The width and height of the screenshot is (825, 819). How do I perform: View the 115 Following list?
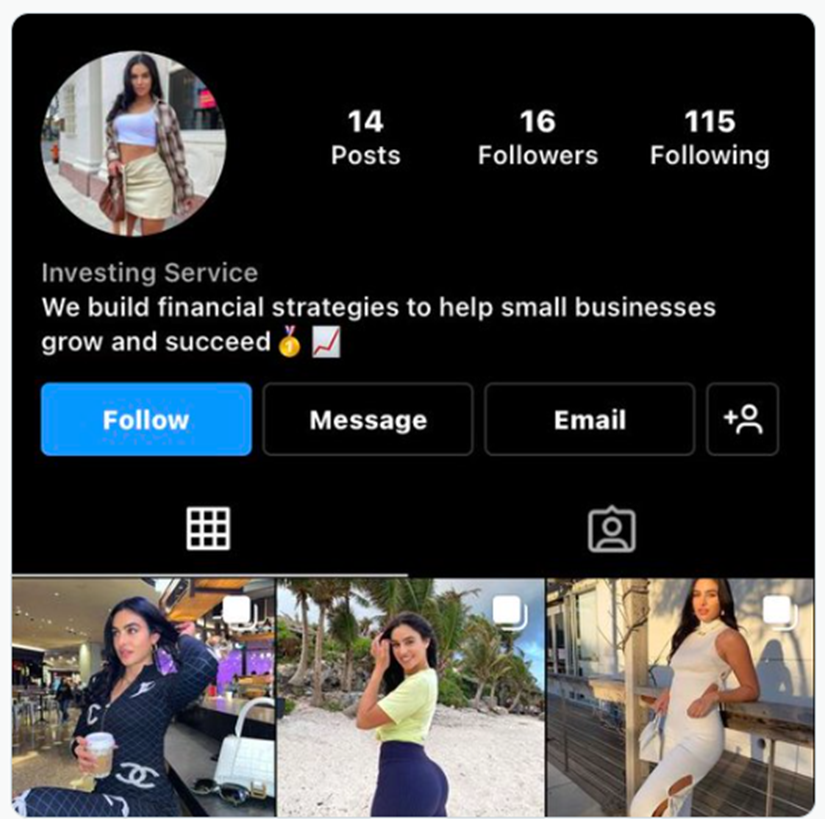point(709,138)
